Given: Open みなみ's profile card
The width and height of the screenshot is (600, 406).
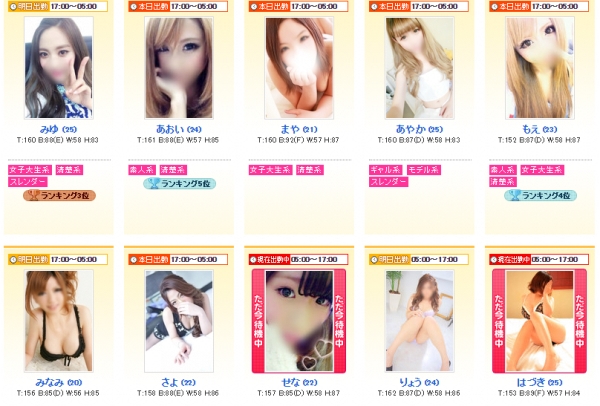Looking at the screenshot, I should pyautogui.click(x=58, y=318).
